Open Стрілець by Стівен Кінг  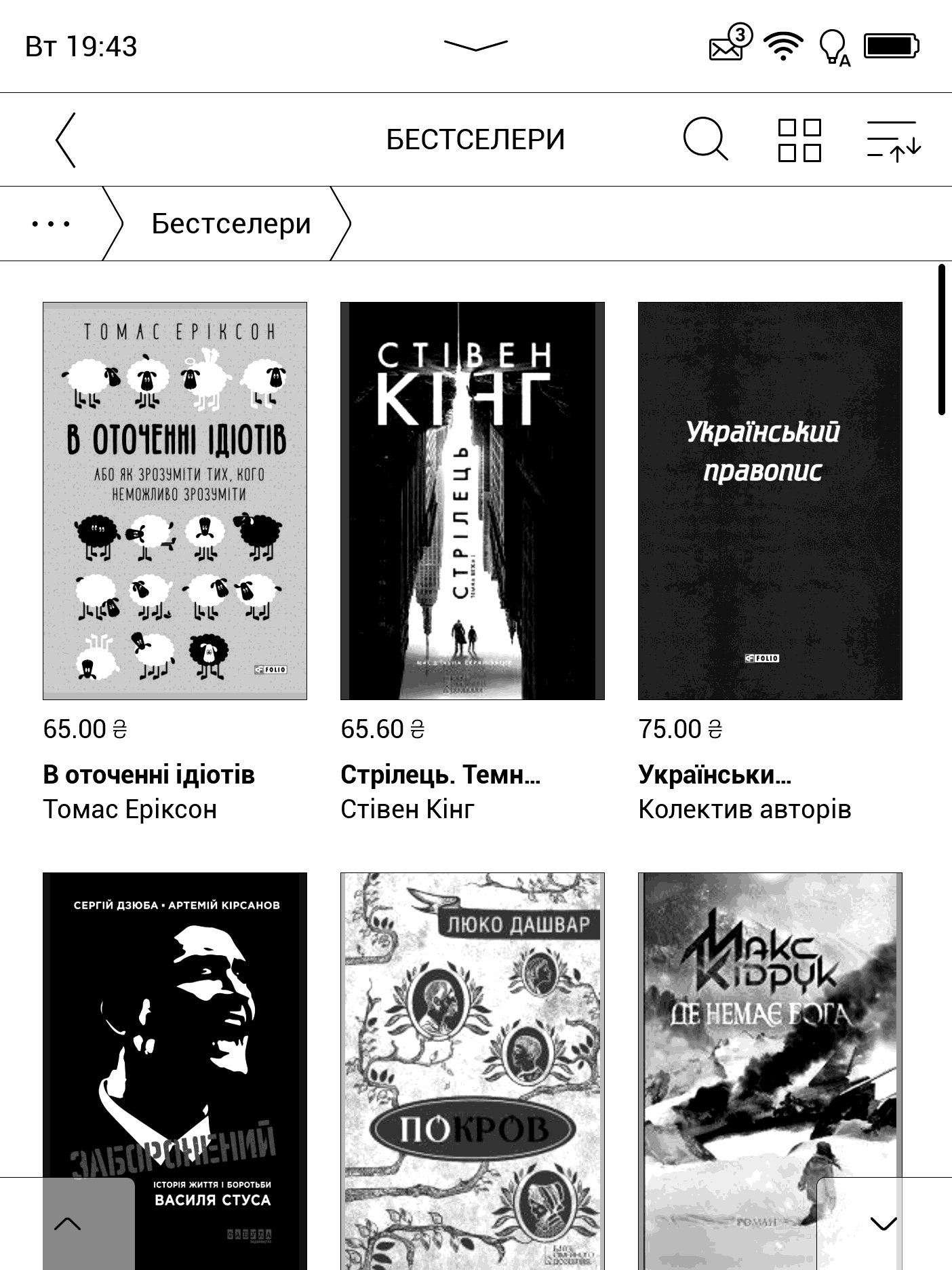click(472, 501)
